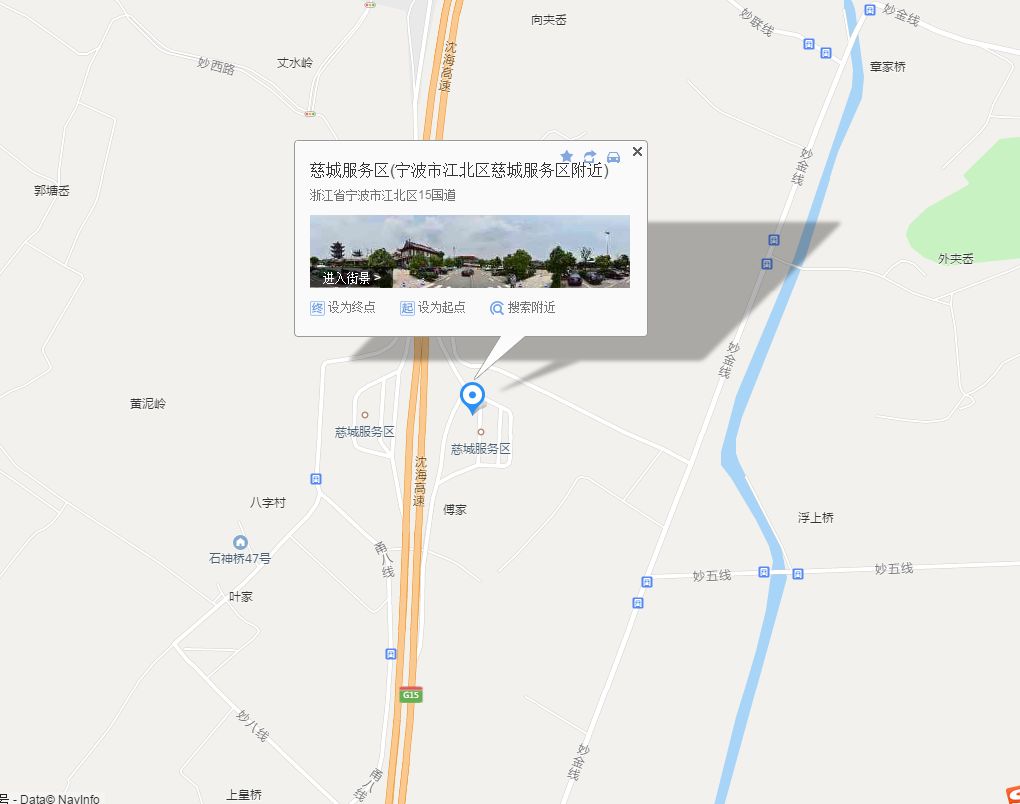Favorite this location with the star icon
This screenshot has width=1020, height=804.
[x=567, y=156]
